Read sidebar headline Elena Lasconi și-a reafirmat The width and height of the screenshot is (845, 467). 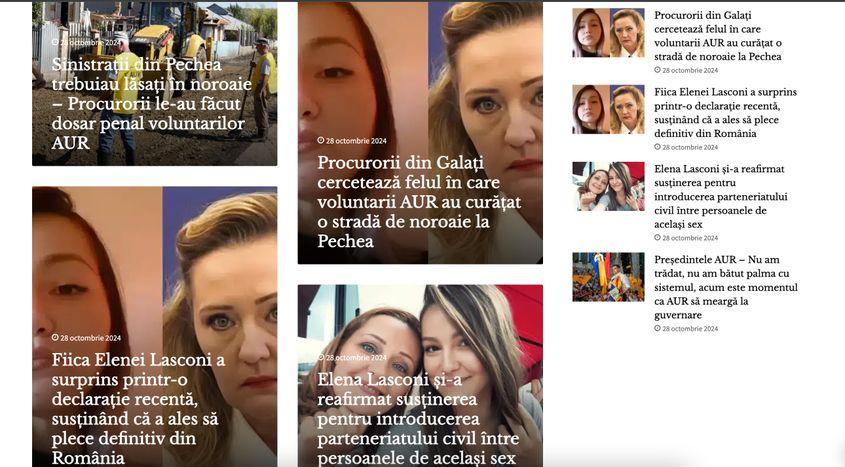click(720, 196)
